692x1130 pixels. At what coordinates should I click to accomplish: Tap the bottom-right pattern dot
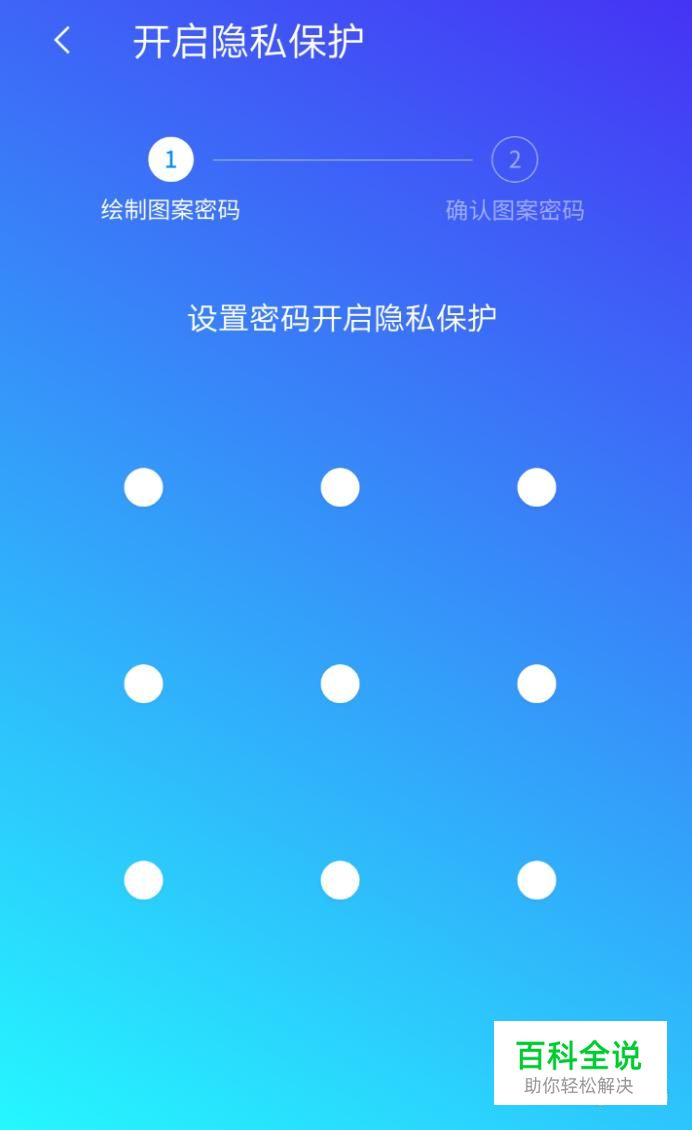click(x=536, y=880)
